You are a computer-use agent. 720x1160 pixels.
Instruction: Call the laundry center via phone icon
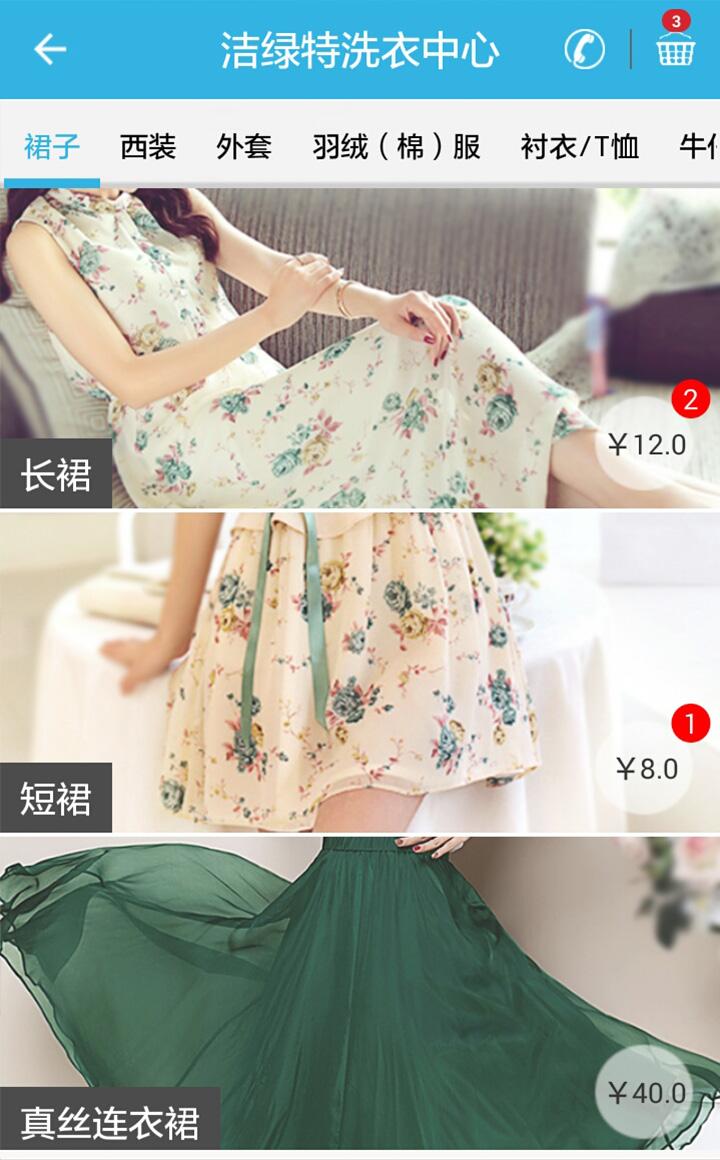[x=585, y=49]
